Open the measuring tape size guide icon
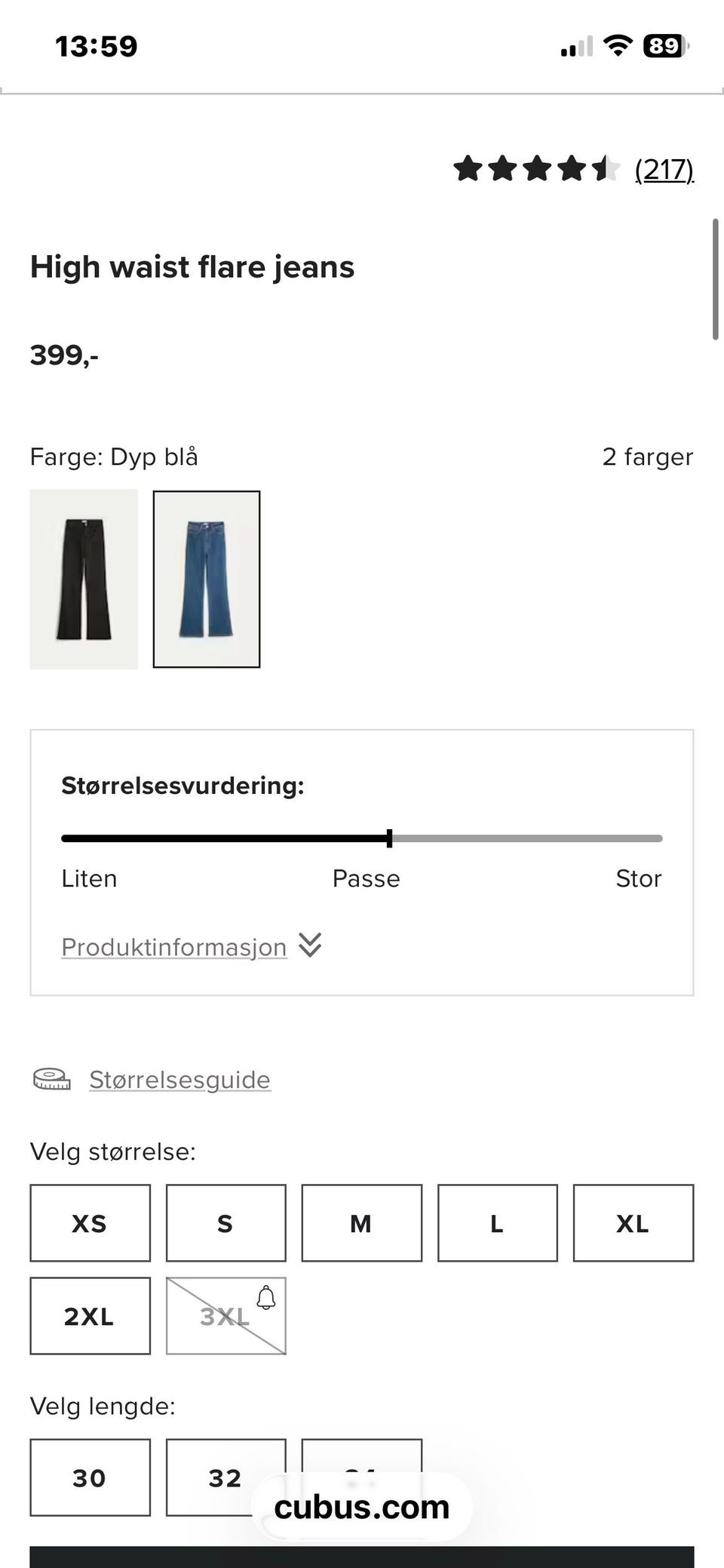The height and width of the screenshot is (1568, 724). tap(50, 1079)
